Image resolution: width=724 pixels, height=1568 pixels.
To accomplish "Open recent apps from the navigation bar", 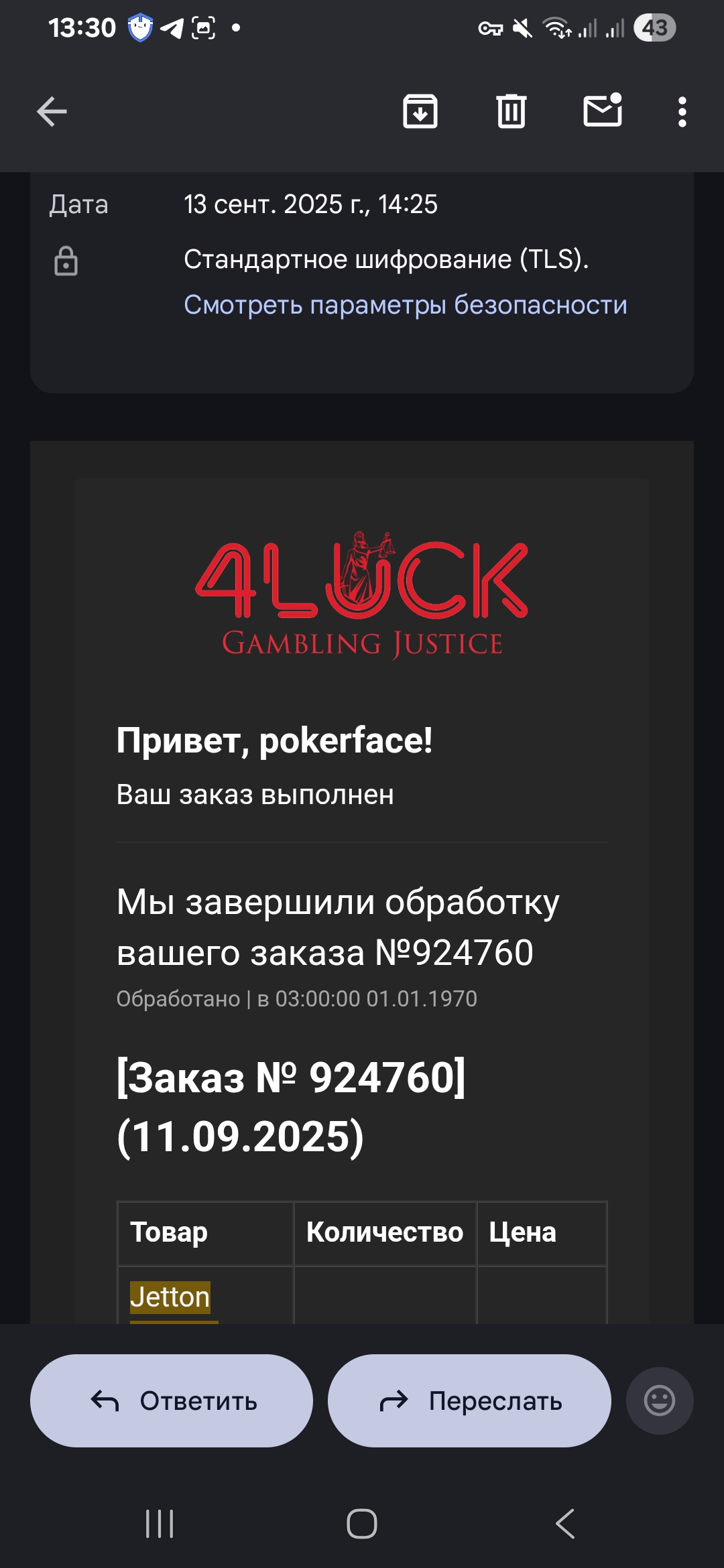I will 160,1524.
